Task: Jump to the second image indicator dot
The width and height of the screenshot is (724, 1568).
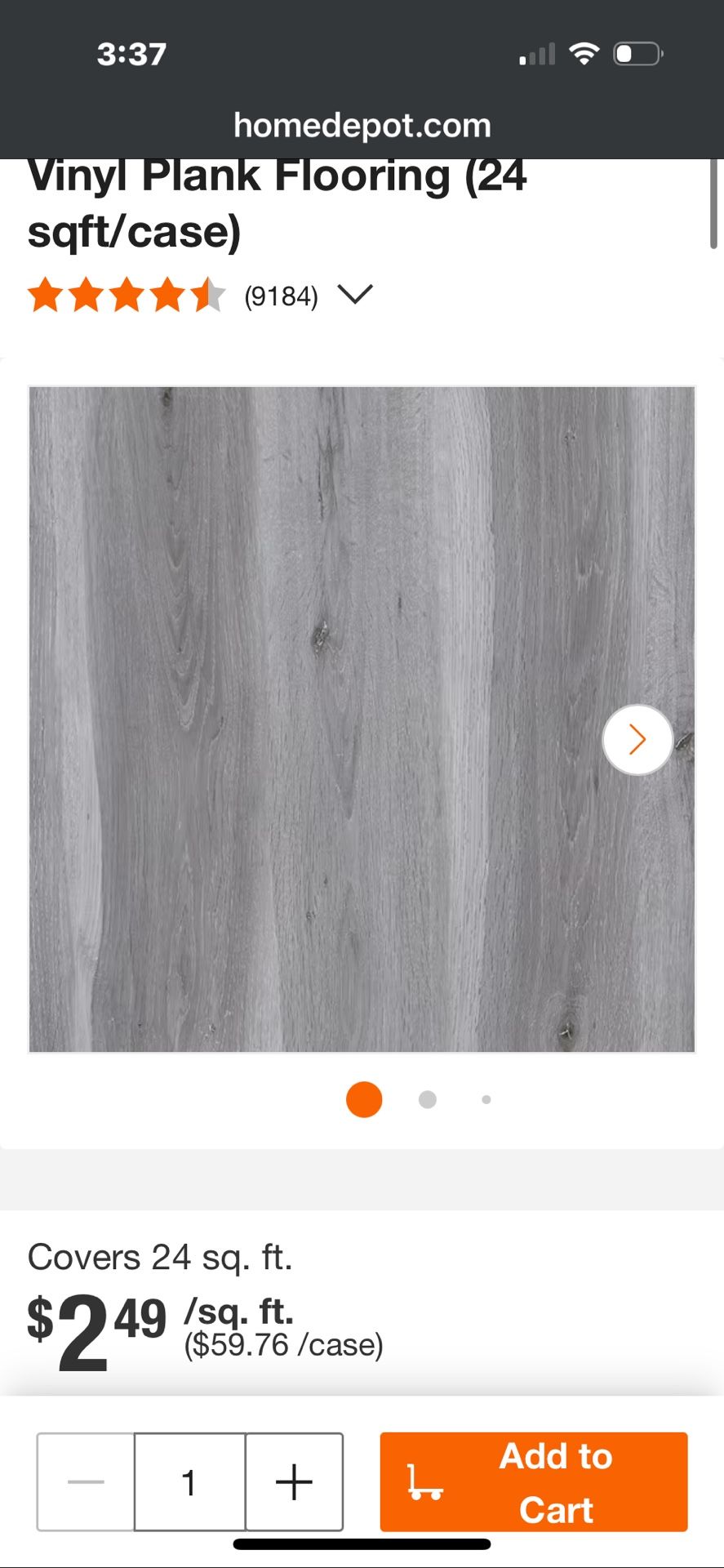Action: (427, 1099)
